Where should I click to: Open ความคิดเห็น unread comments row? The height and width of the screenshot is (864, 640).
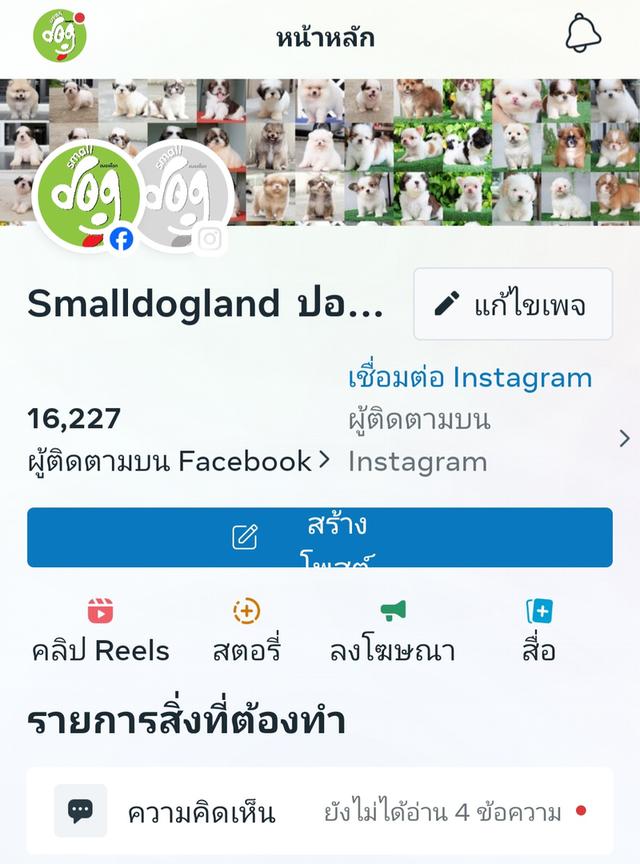click(x=319, y=811)
